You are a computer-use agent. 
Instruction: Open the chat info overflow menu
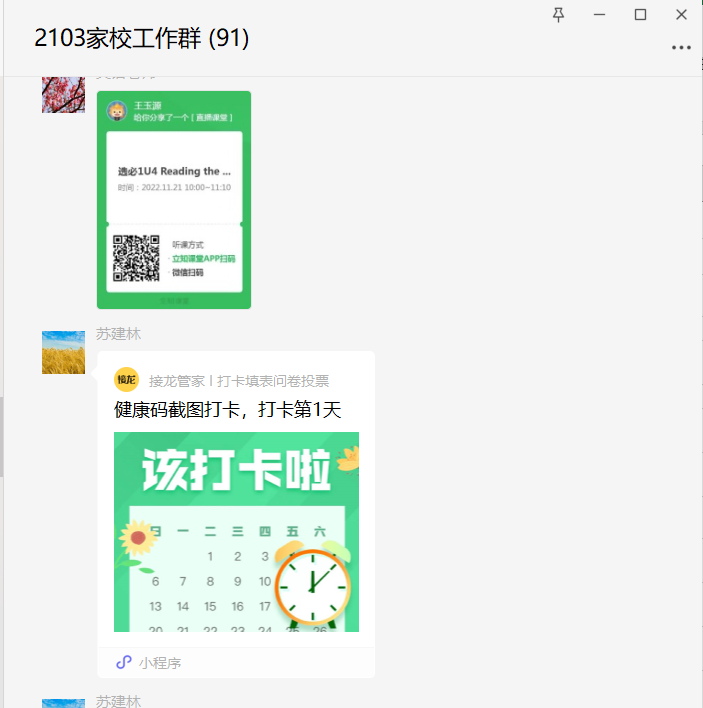pos(681,47)
